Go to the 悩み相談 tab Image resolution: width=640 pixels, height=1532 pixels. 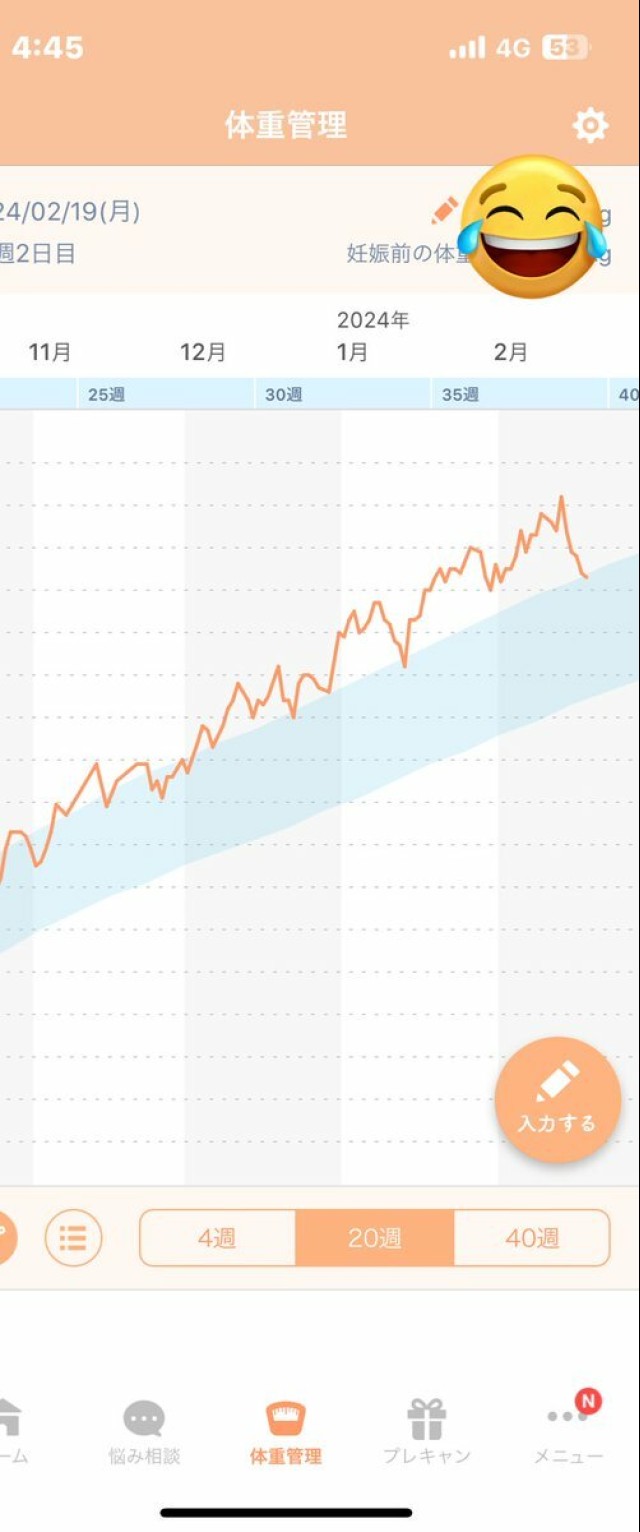point(144,1432)
